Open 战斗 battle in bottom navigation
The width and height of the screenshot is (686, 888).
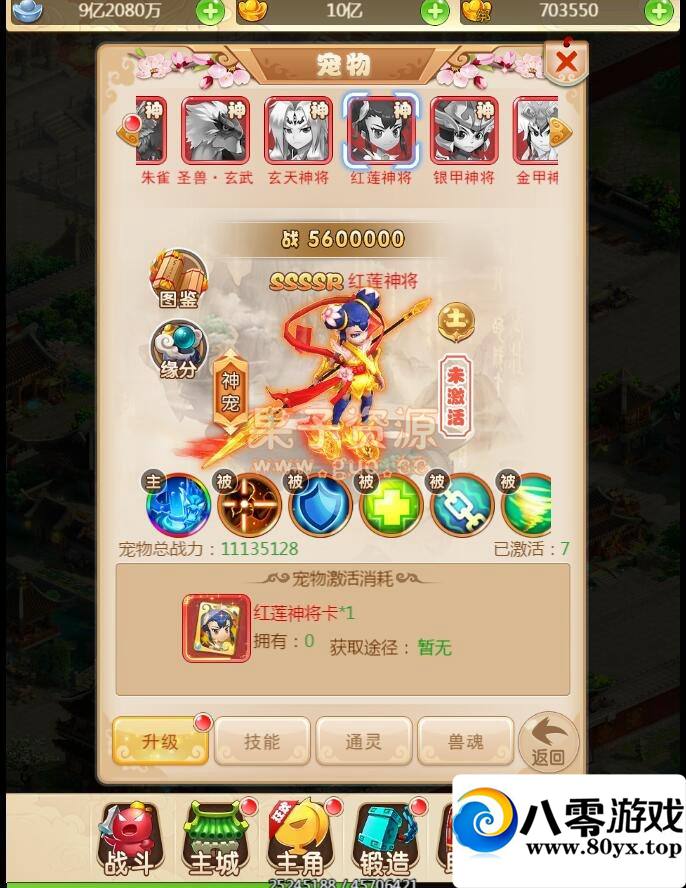point(131,837)
